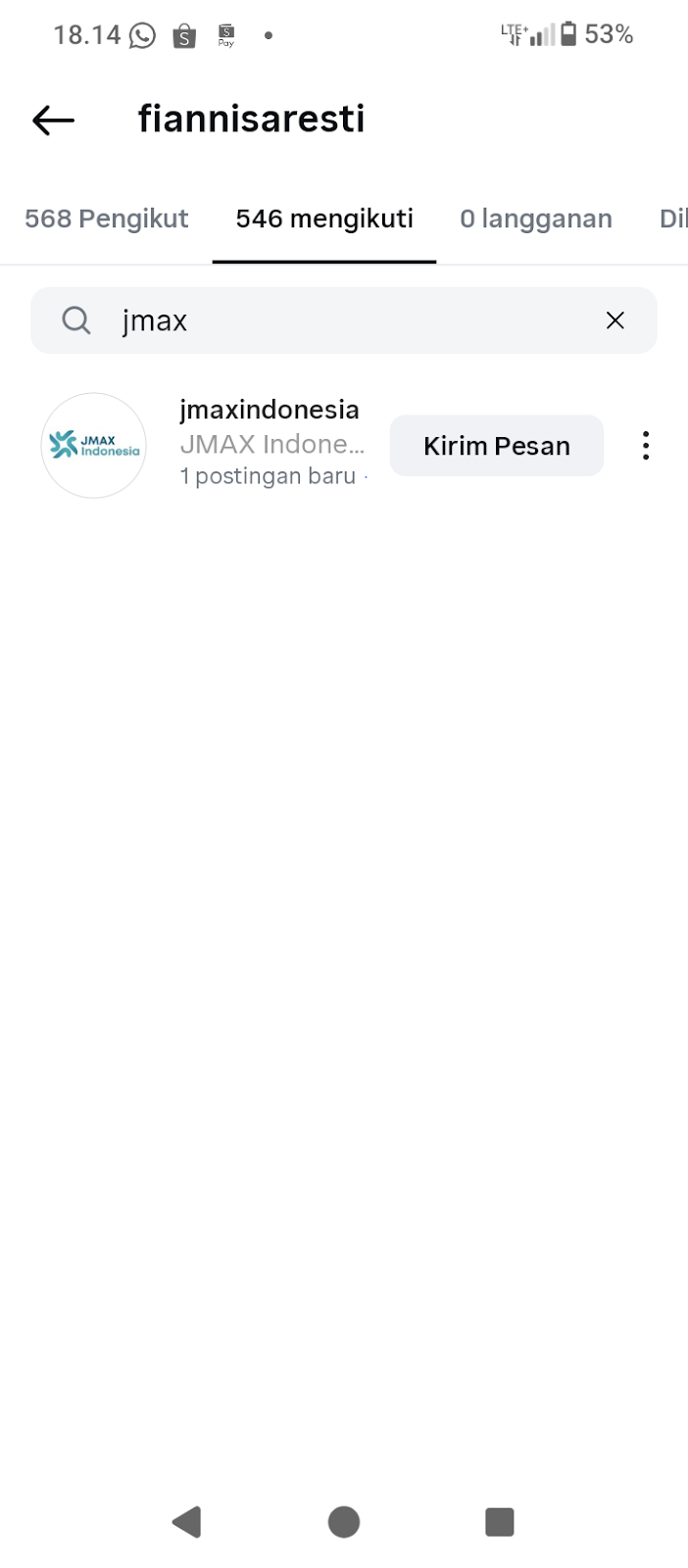Open the 0 langganan tab
The image size is (688, 1568).
[x=536, y=219]
